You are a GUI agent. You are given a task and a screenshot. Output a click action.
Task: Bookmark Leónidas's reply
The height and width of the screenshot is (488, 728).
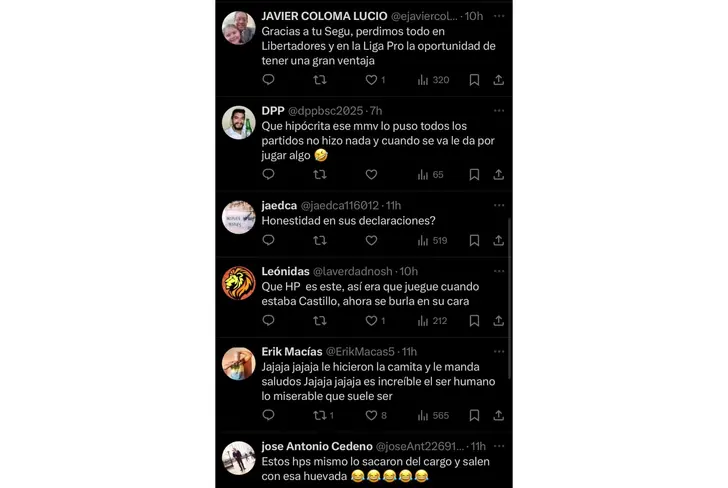point(474,321)
